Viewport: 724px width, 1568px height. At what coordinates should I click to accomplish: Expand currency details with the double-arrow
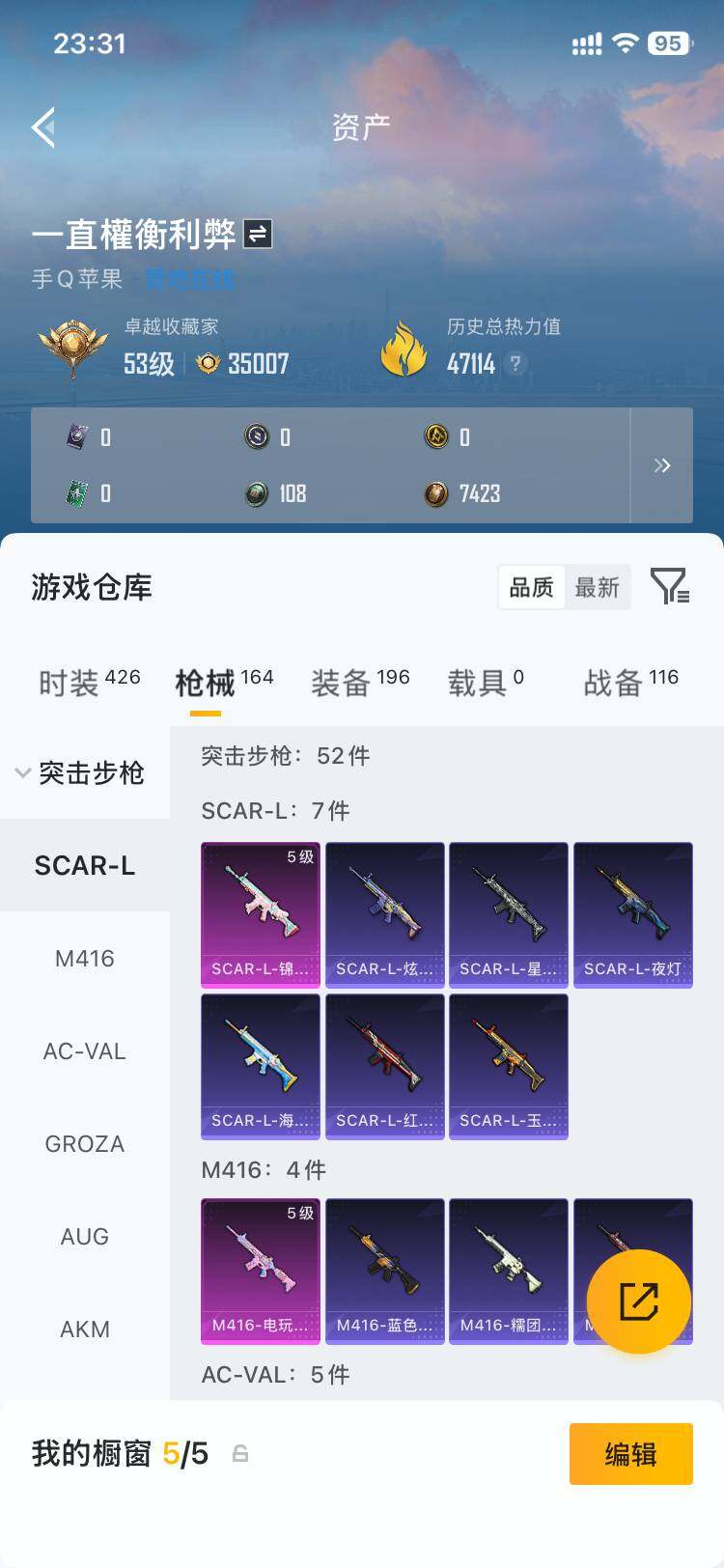click(x=662, y=465)
